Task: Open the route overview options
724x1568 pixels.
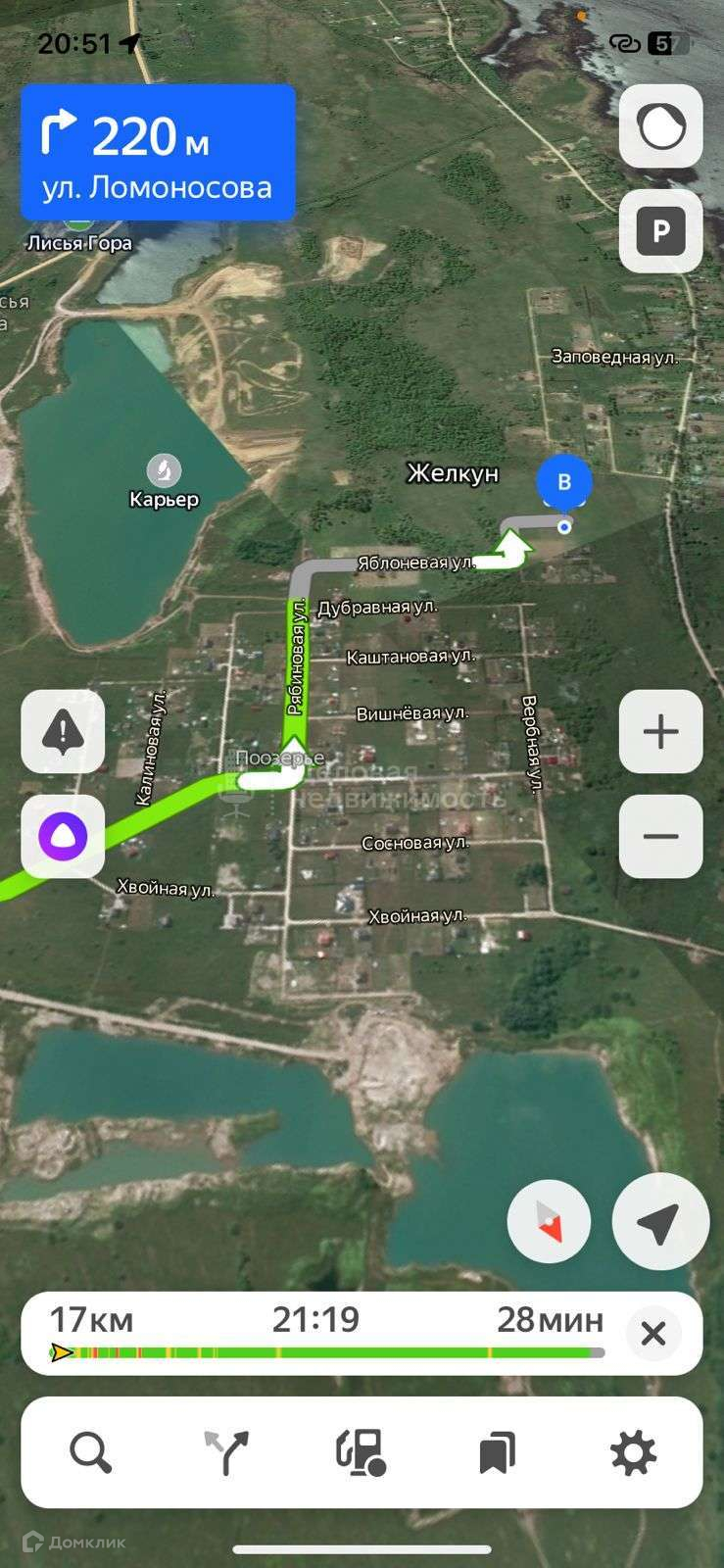Action: coord(226,1452)
